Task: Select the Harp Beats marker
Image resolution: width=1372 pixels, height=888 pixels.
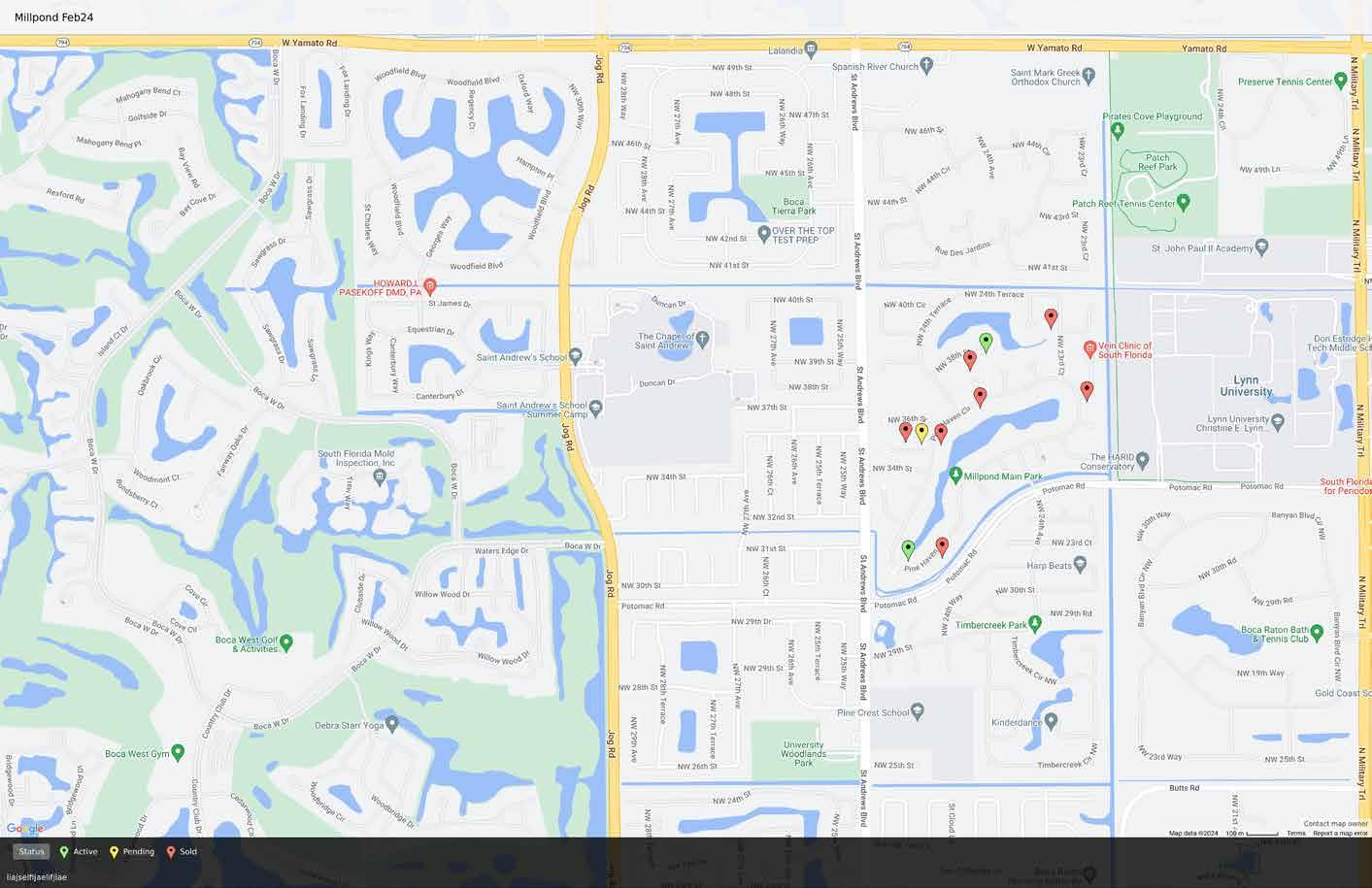Action: [x=1080, y=565]
